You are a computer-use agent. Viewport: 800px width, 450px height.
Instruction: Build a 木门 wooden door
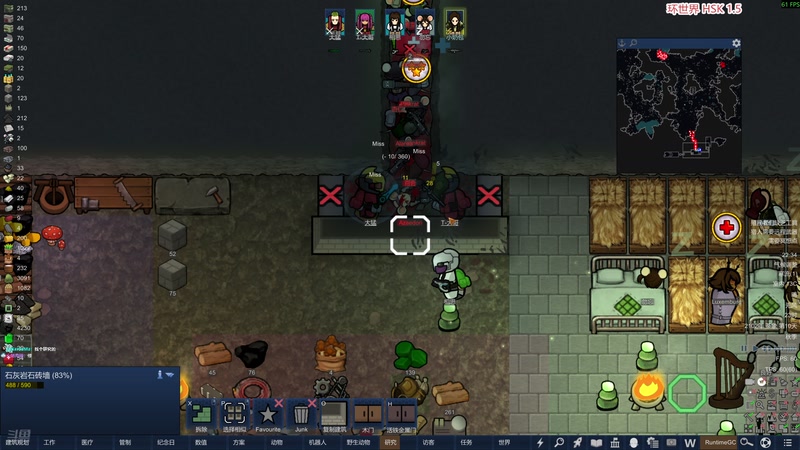368,413
